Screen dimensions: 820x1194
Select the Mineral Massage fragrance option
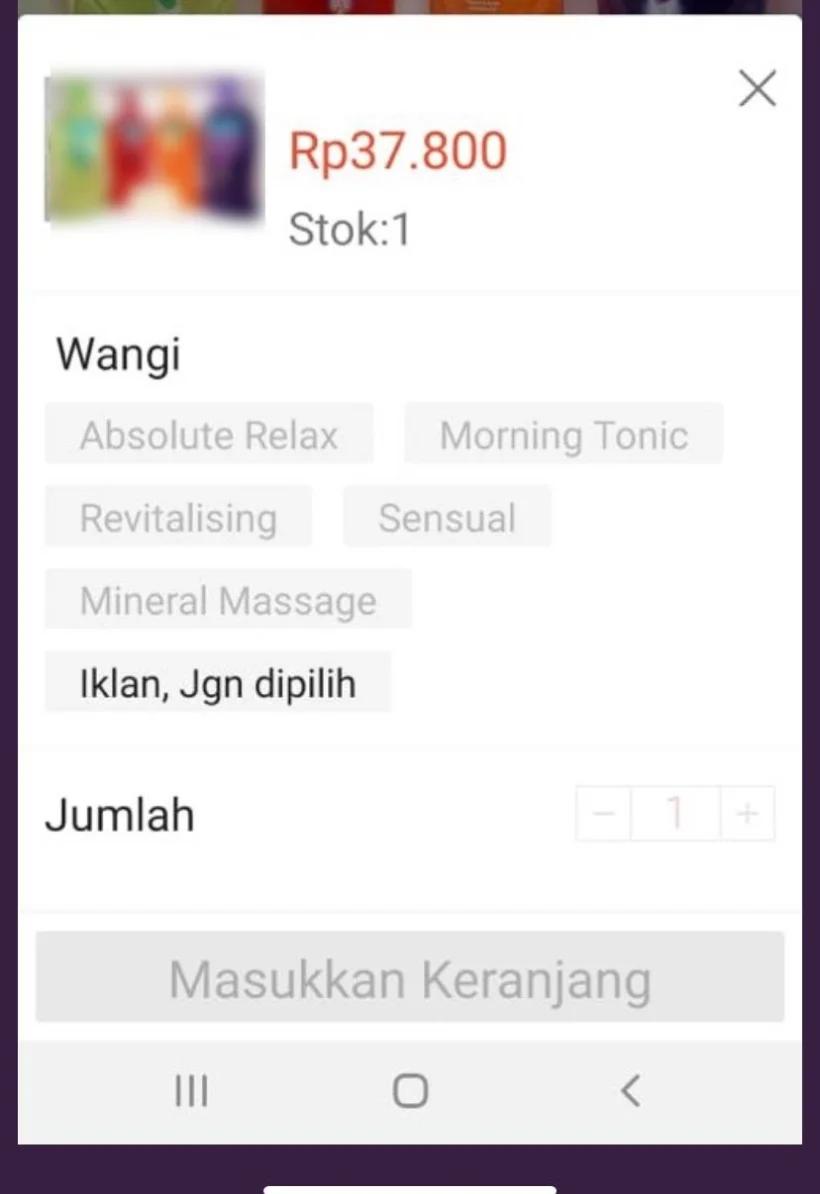tap(228, 599)
